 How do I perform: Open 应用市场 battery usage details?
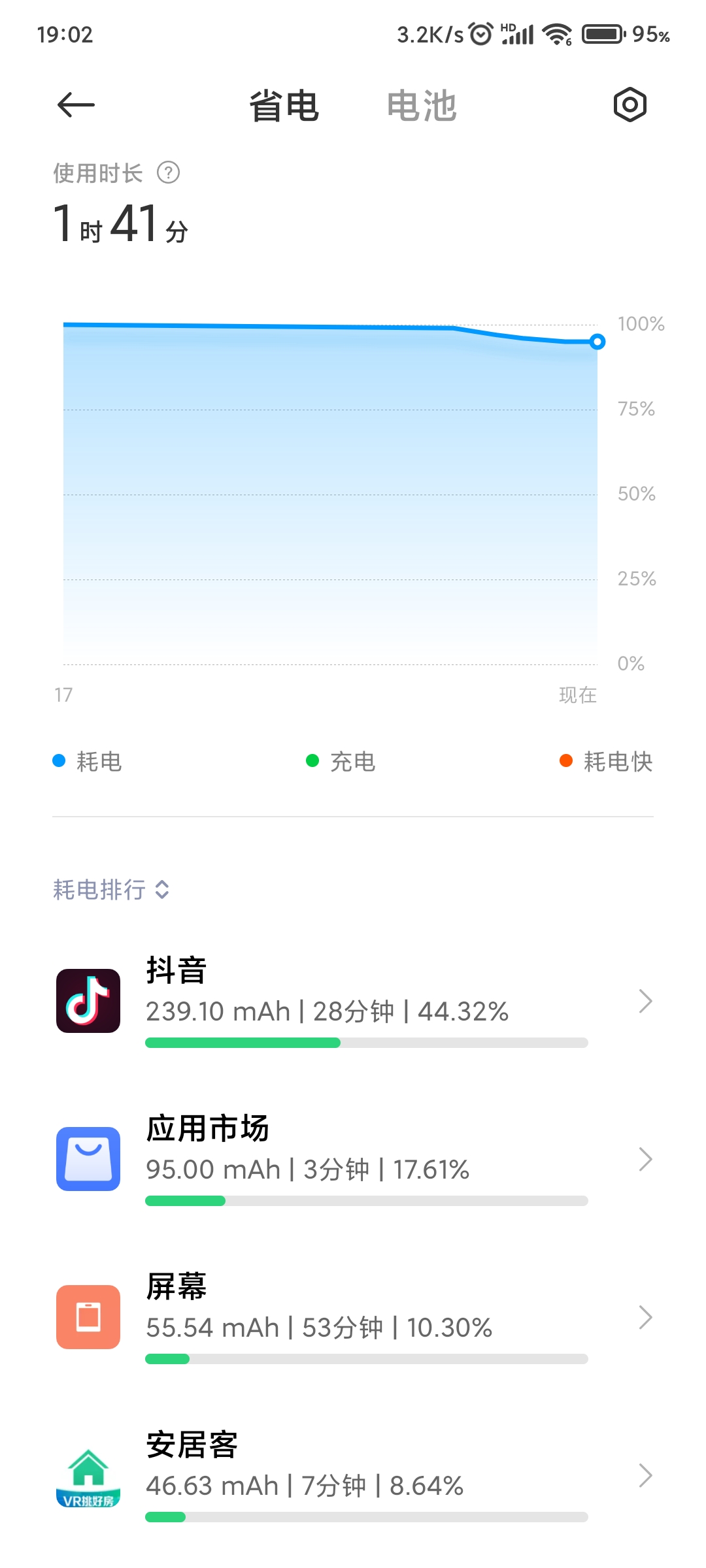pyautogui.click(x=353, y=1159)
